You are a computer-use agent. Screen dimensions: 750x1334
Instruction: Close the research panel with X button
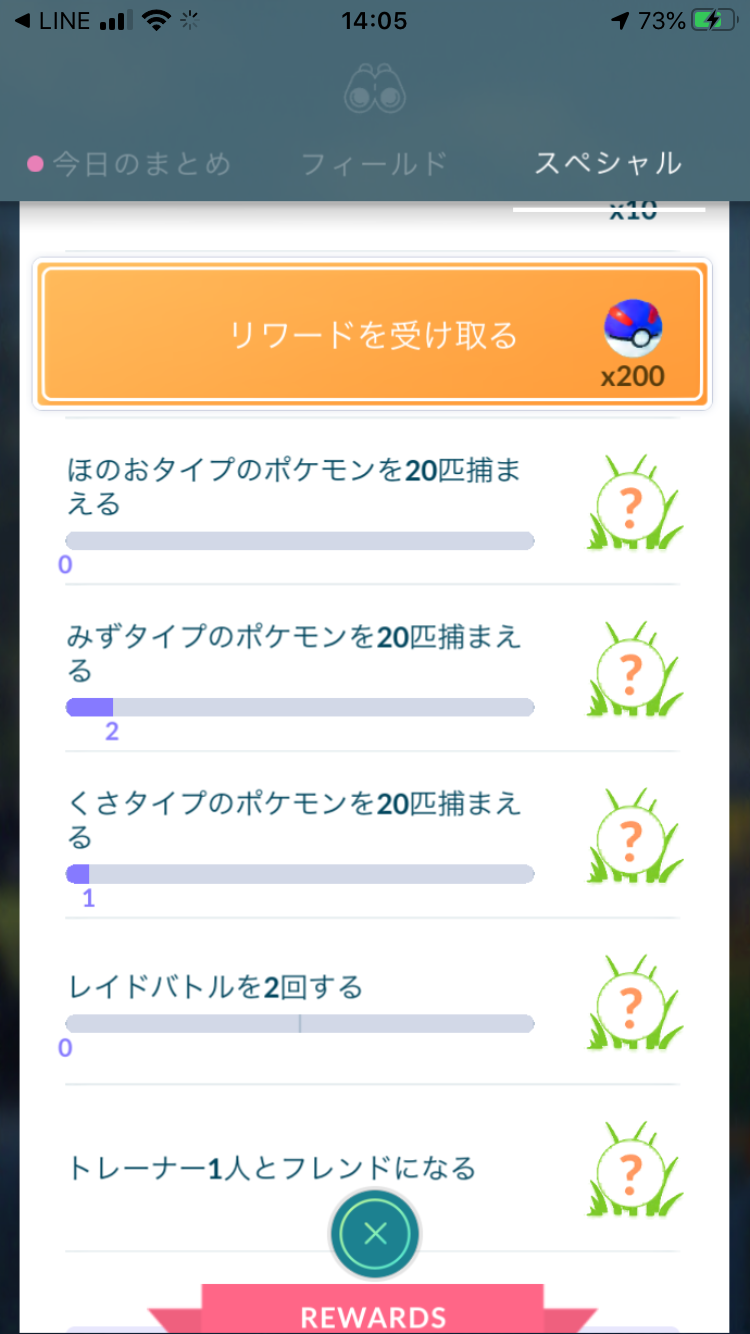click(375, 1234)
